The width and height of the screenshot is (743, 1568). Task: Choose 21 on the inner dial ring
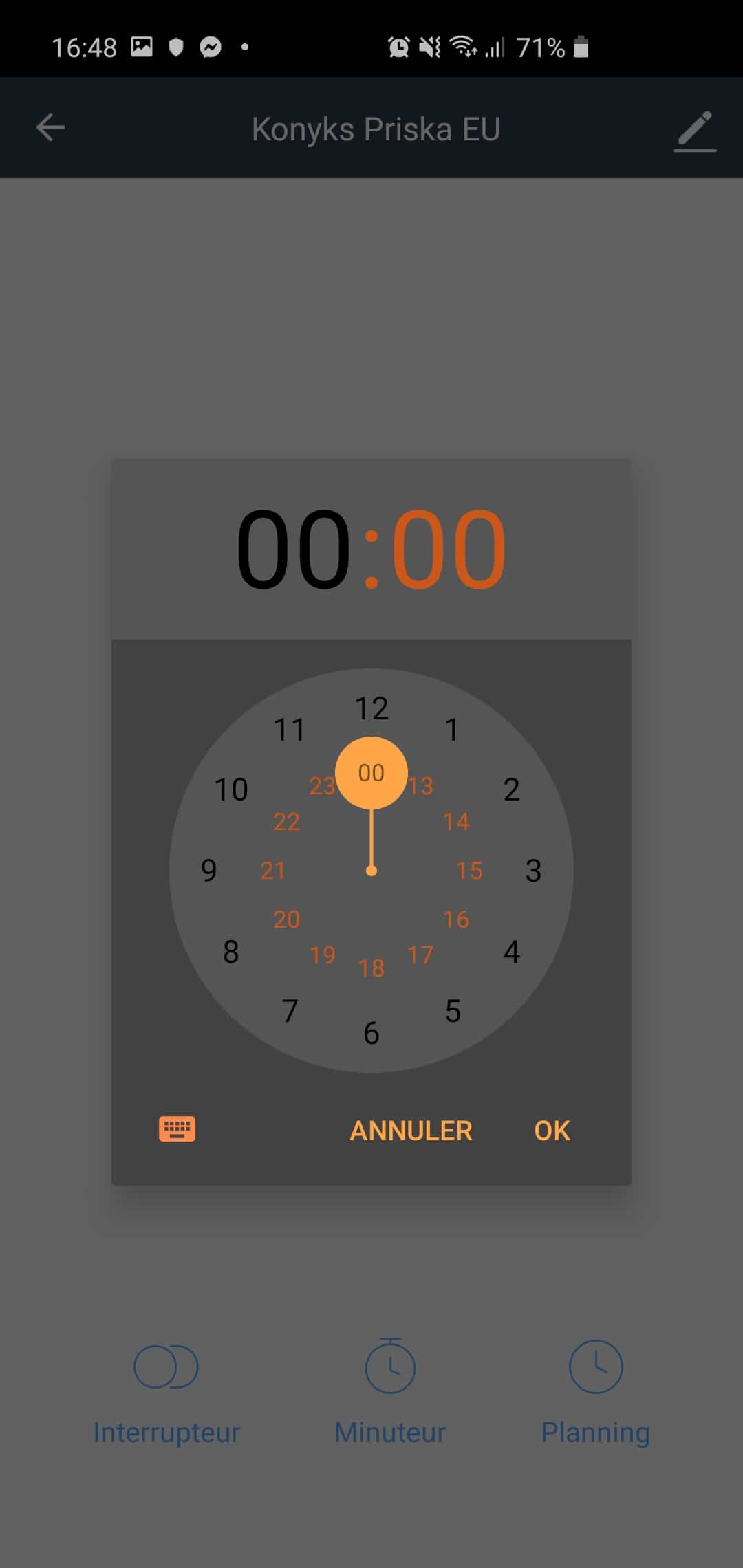[x=273, y=871]
